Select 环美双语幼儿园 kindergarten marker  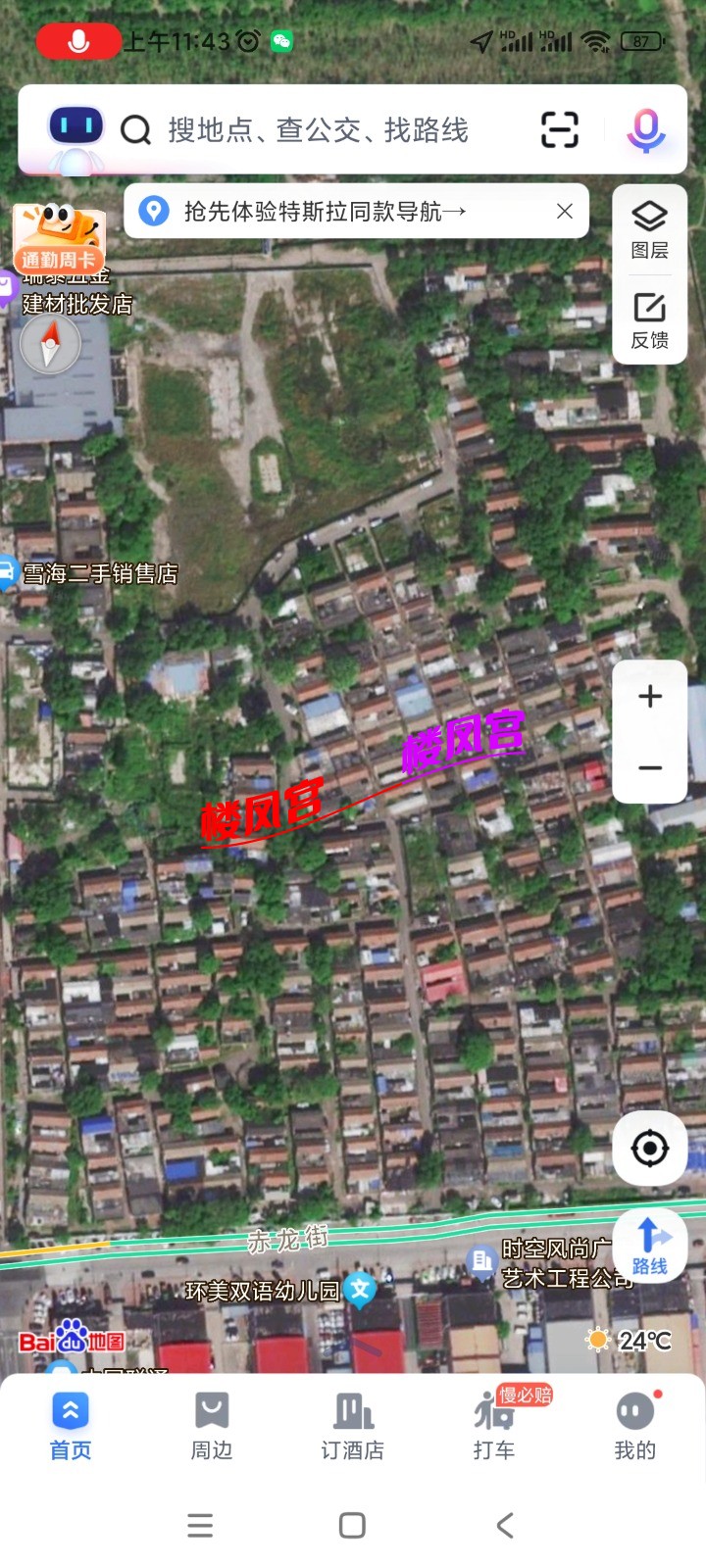tap(360, 1291)
